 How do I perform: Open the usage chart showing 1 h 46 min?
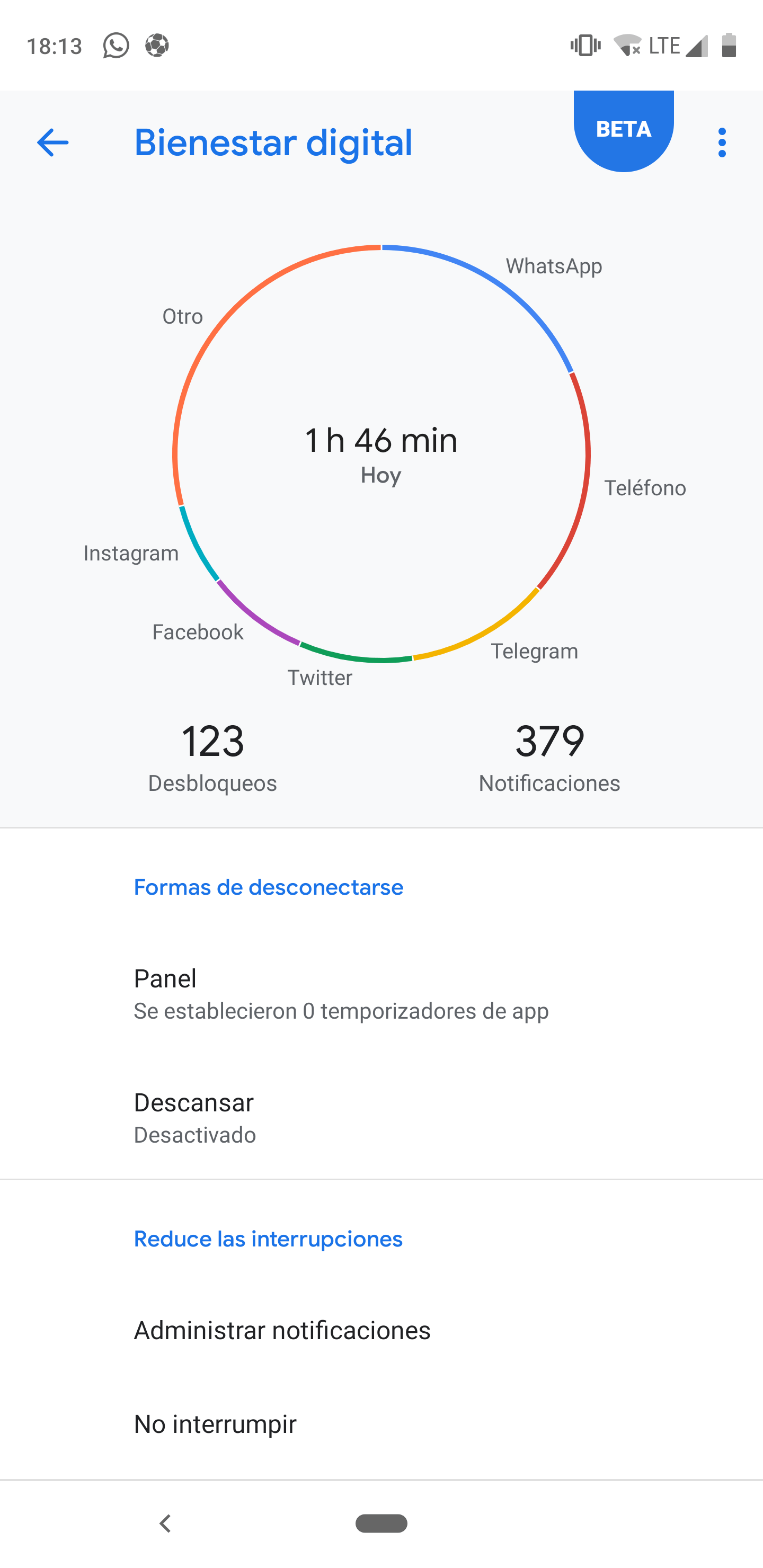pyautogui.click(x=381, y=453)
